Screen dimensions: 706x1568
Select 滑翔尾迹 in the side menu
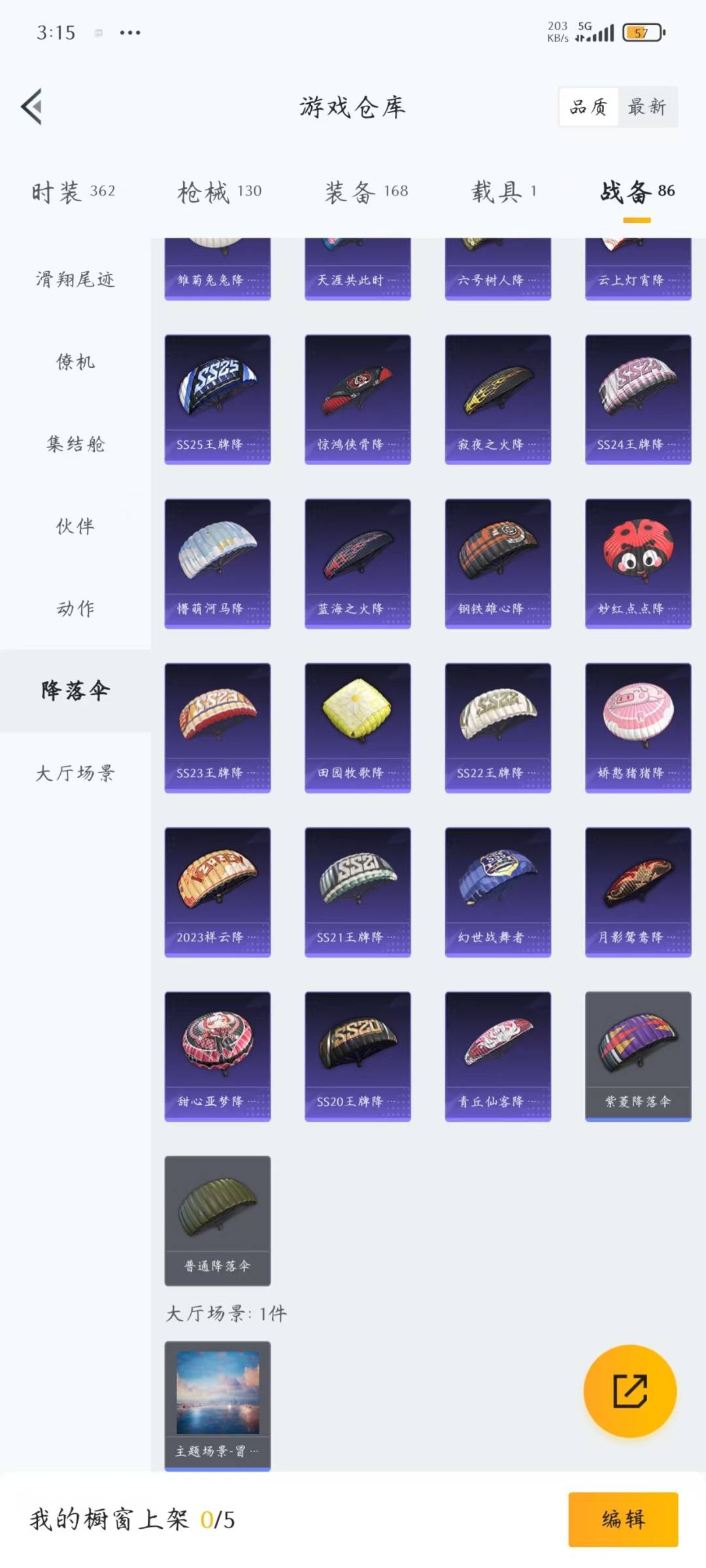75,280
